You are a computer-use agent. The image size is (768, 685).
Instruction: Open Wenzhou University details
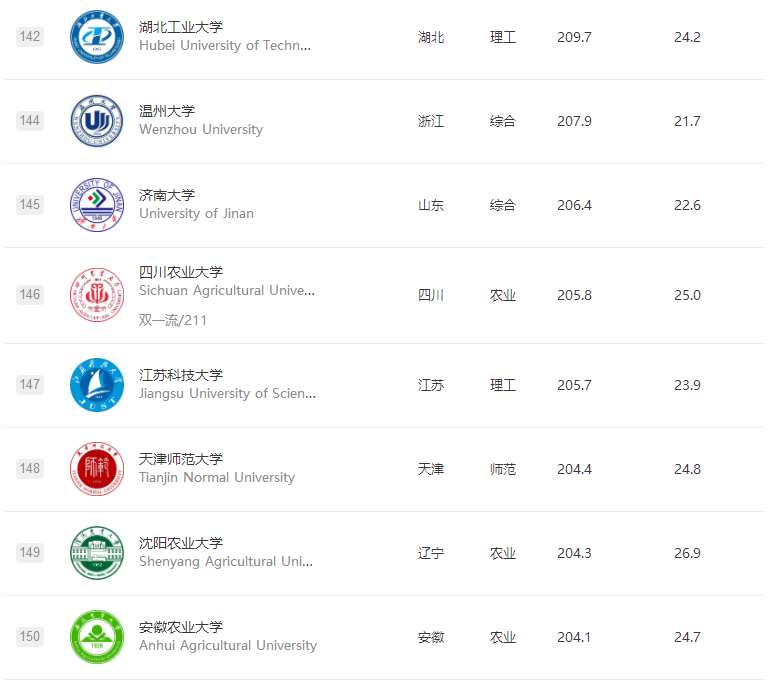[x=167, y=111]
